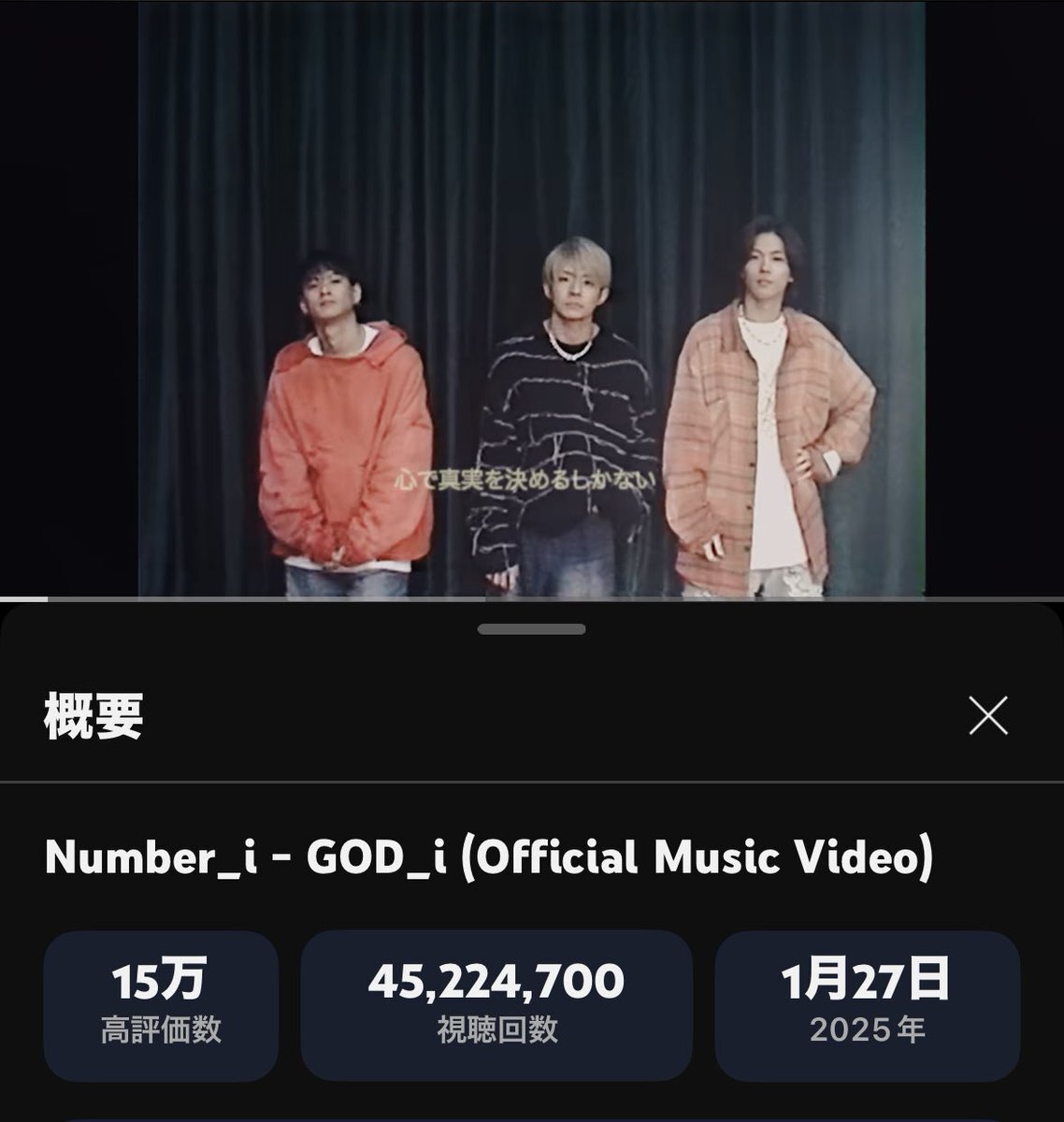Screen dimensions: 1064x1122
Task: Close the 概要 description panel
Action: tap(988, 716)
